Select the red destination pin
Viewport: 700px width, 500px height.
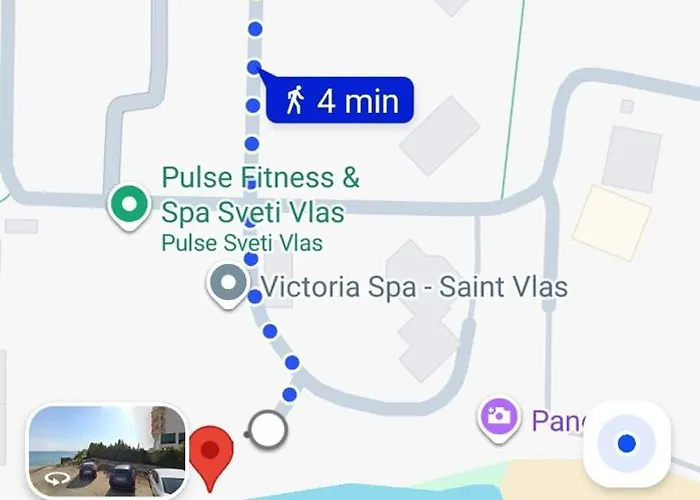coord(210,453)
